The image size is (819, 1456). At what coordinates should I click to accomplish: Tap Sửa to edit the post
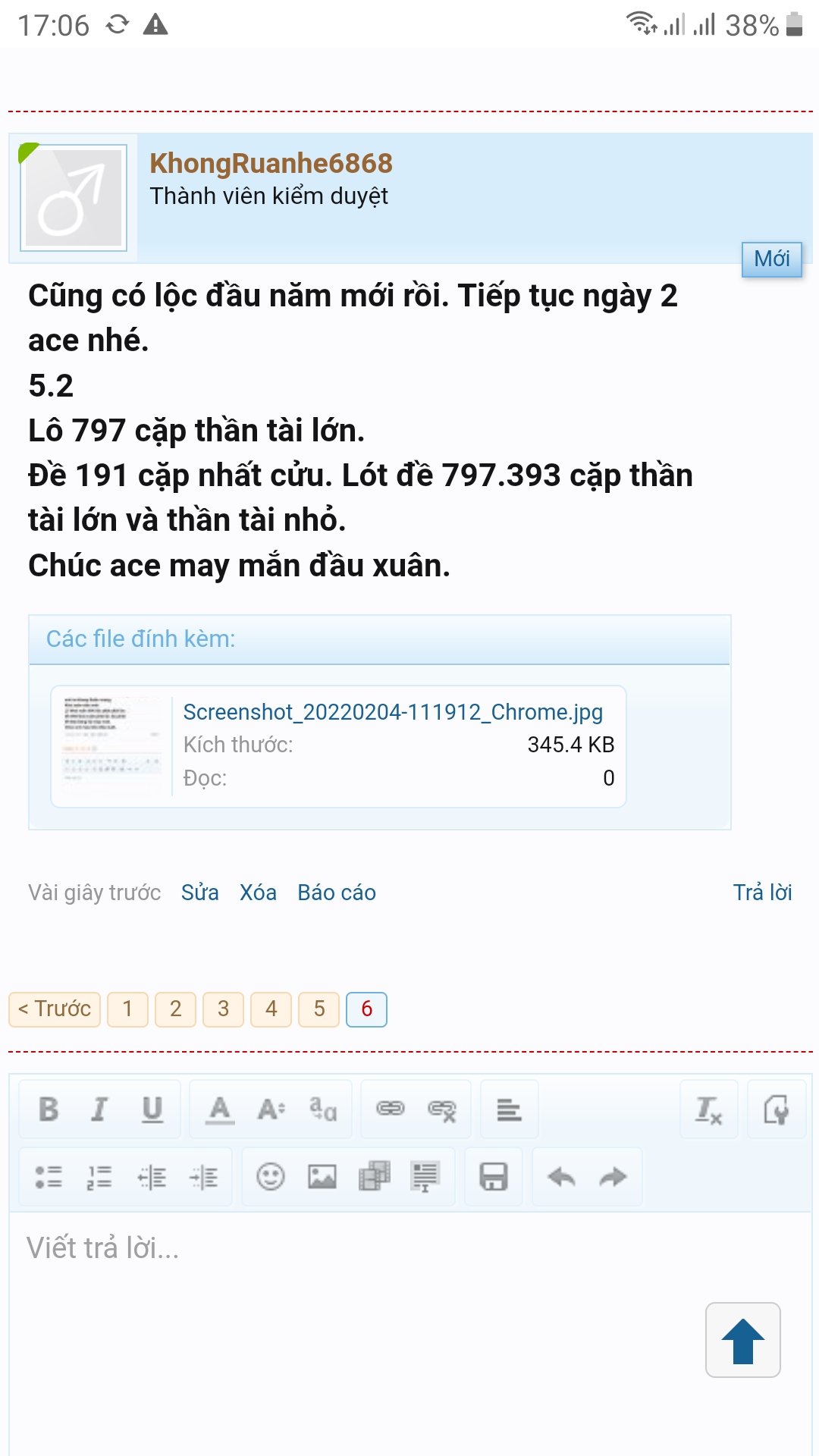click(x=199, y=893)
